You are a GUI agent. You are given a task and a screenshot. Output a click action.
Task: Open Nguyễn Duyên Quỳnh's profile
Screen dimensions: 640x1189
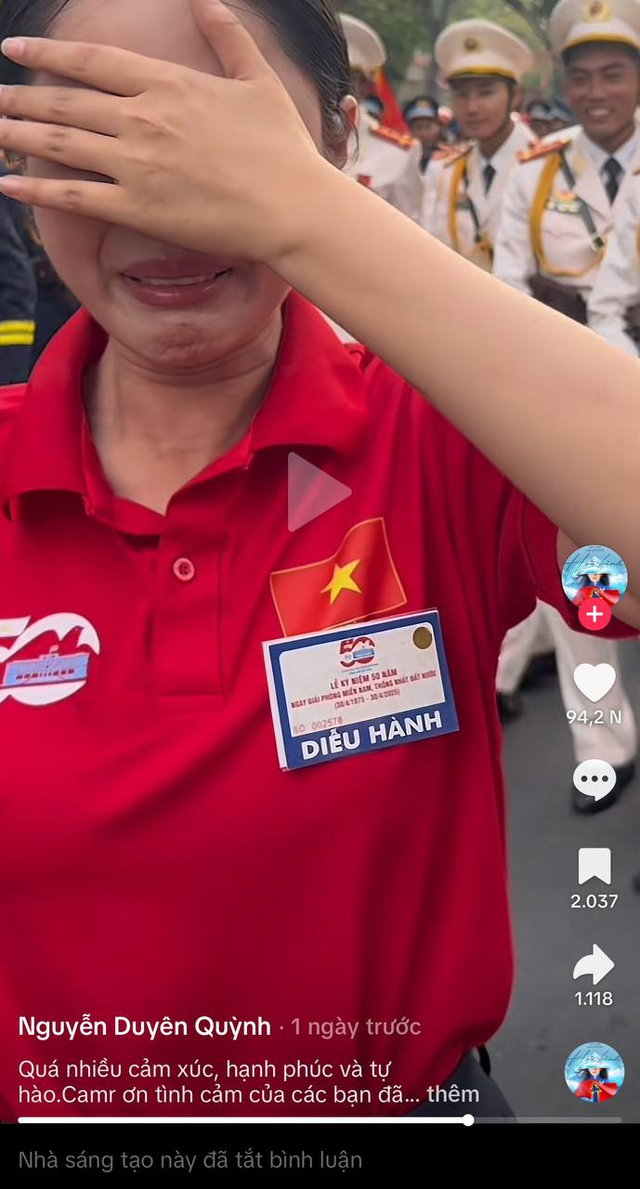click(x=145, y=1026)
